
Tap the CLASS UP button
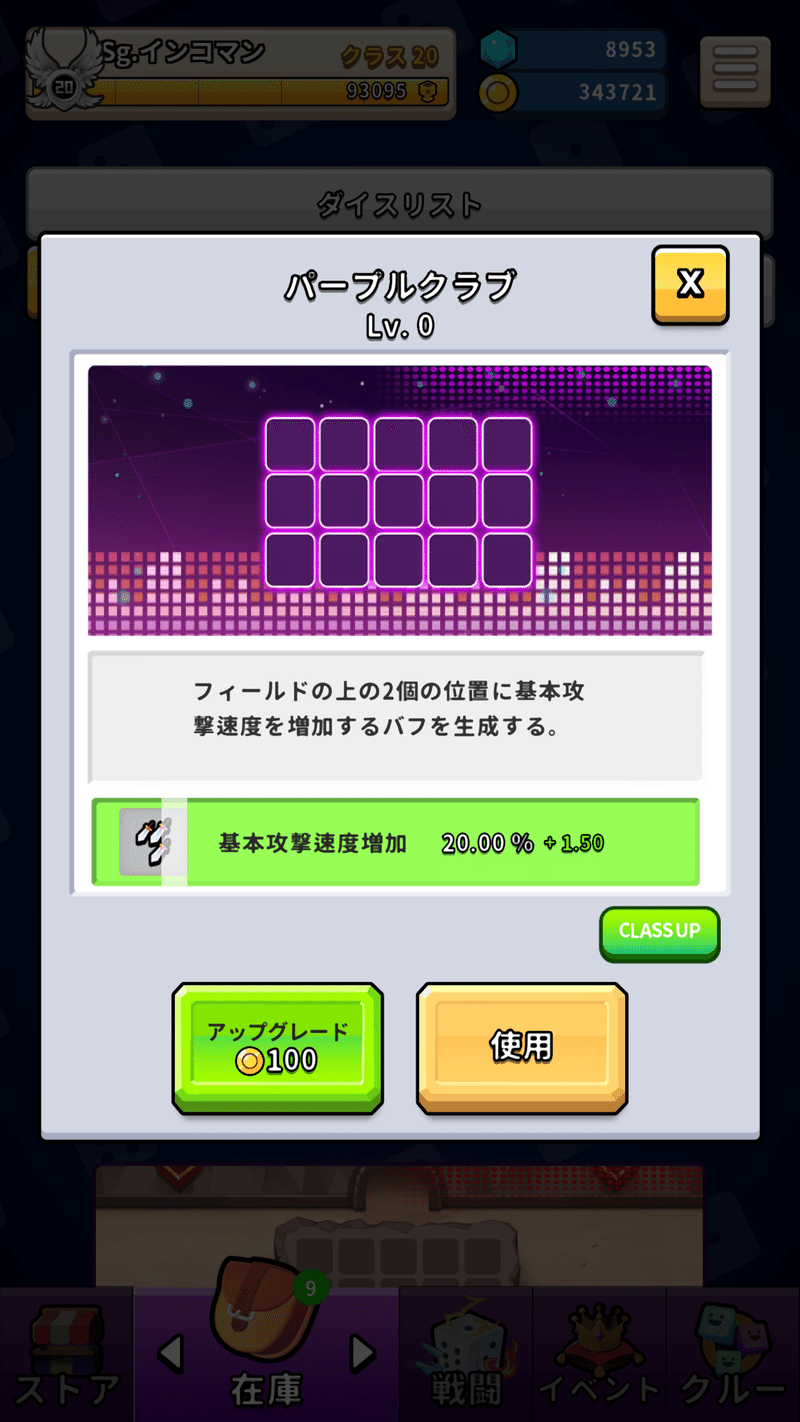[659, 933]
